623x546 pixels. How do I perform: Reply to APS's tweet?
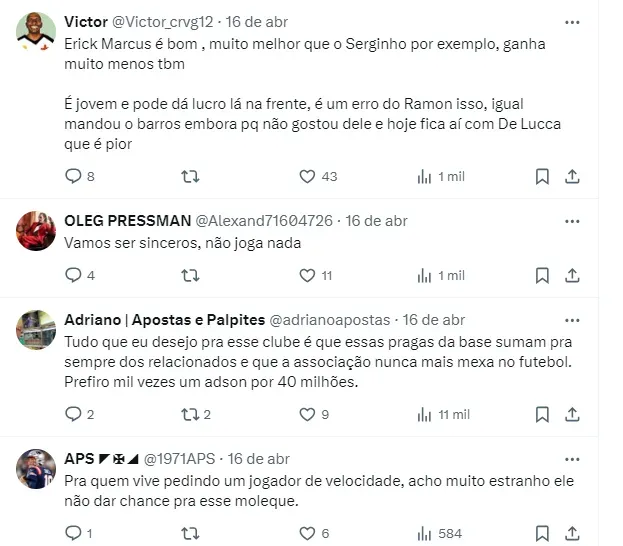(x=72, y=534)
